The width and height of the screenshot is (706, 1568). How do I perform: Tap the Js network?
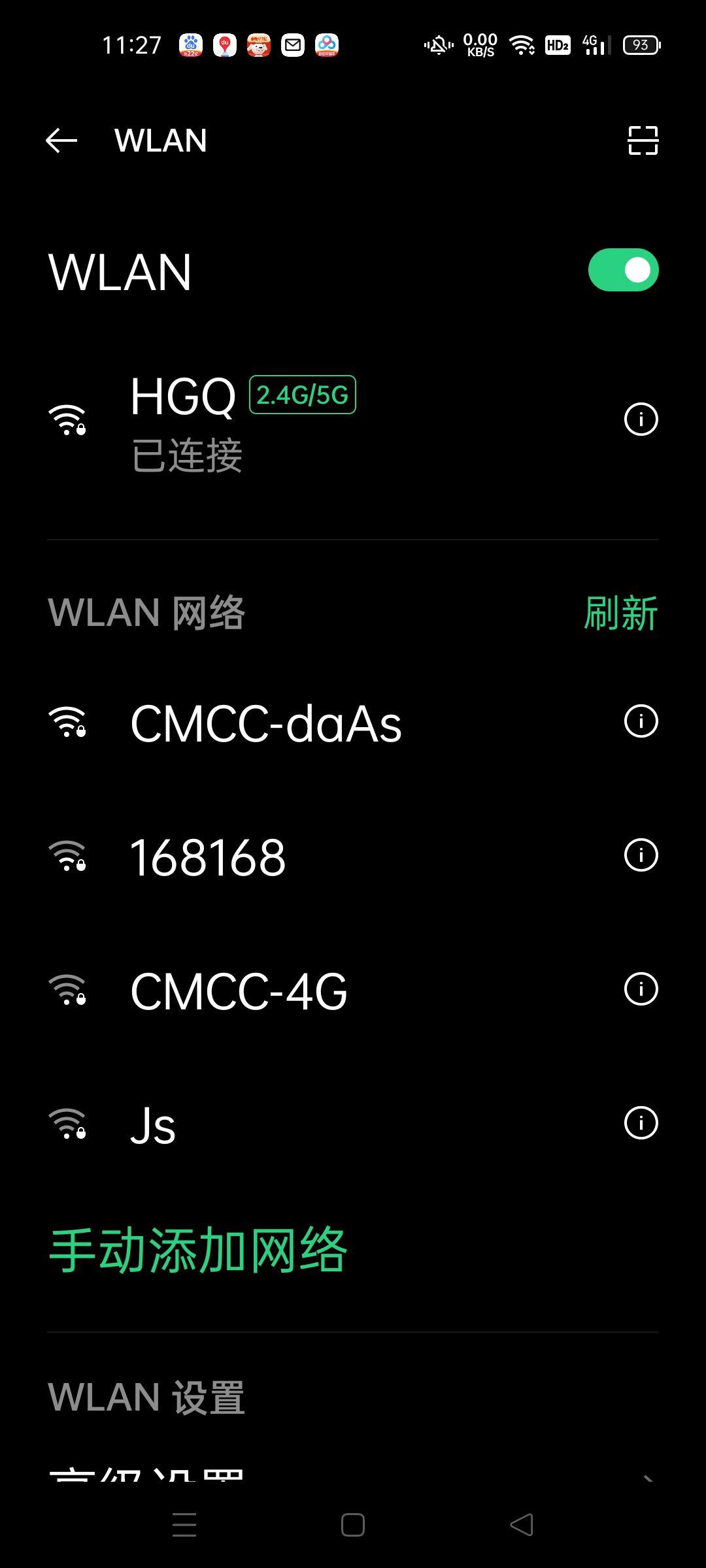point(153,1125)
